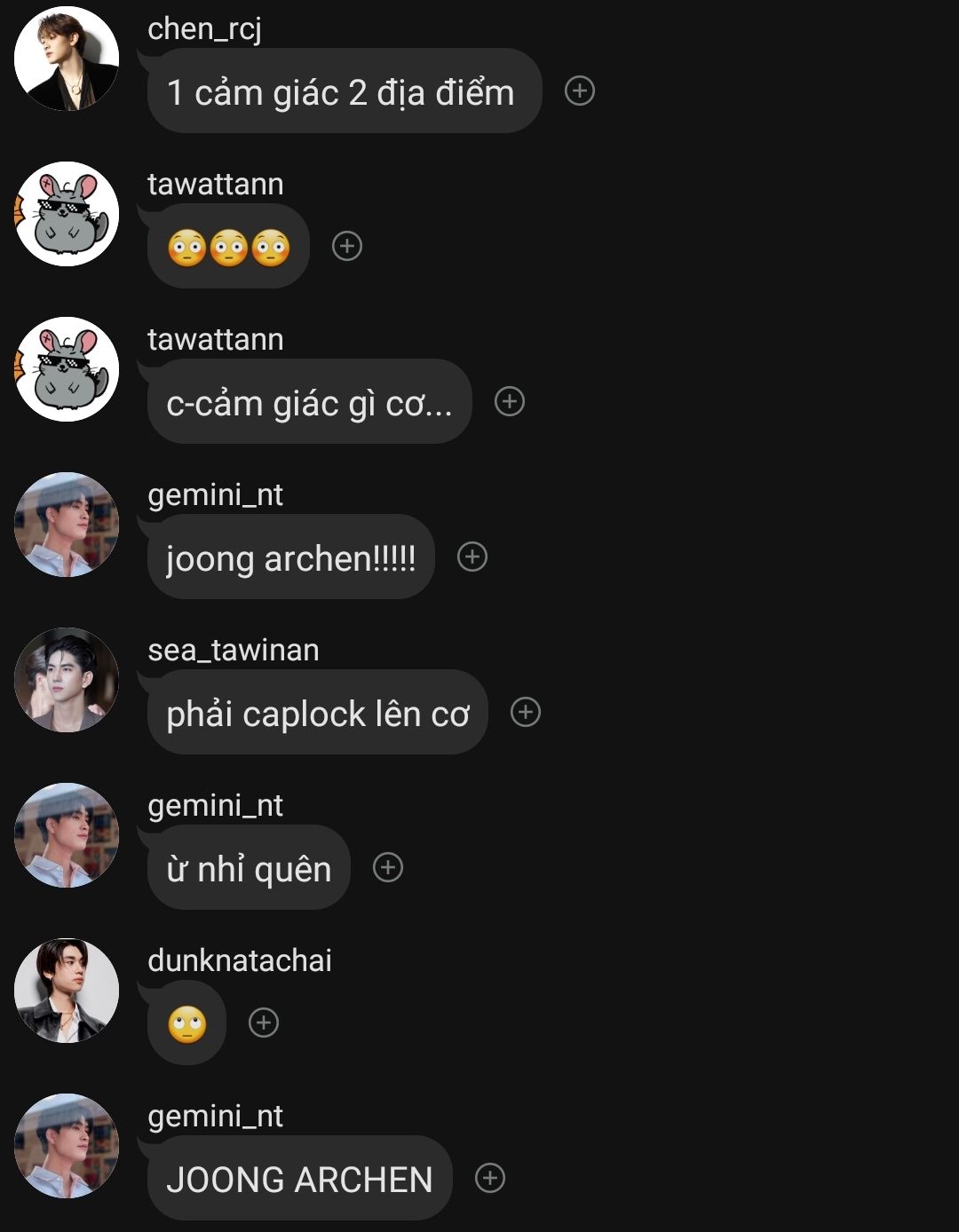This screenshot has height=1232, width=959.
Task: Add reaction to dunknatachai's eye-roll emoji
Action: click(x=264, y=1023)
